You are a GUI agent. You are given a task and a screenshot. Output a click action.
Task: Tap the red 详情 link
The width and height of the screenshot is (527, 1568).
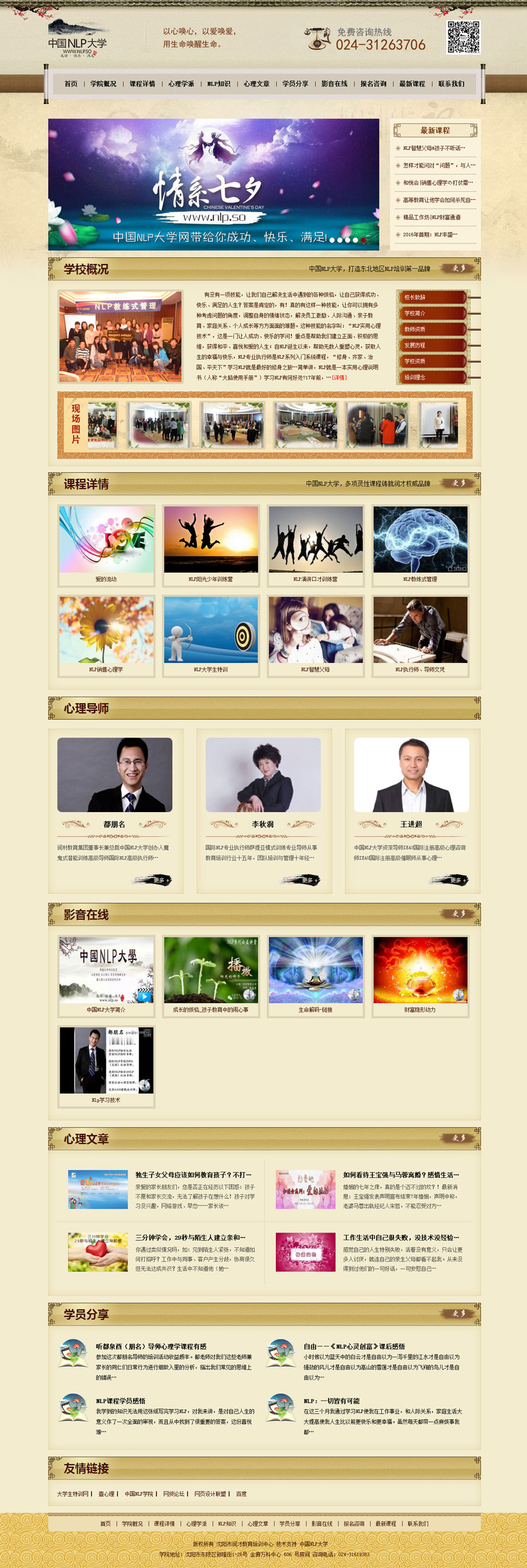tap(340, 378)
